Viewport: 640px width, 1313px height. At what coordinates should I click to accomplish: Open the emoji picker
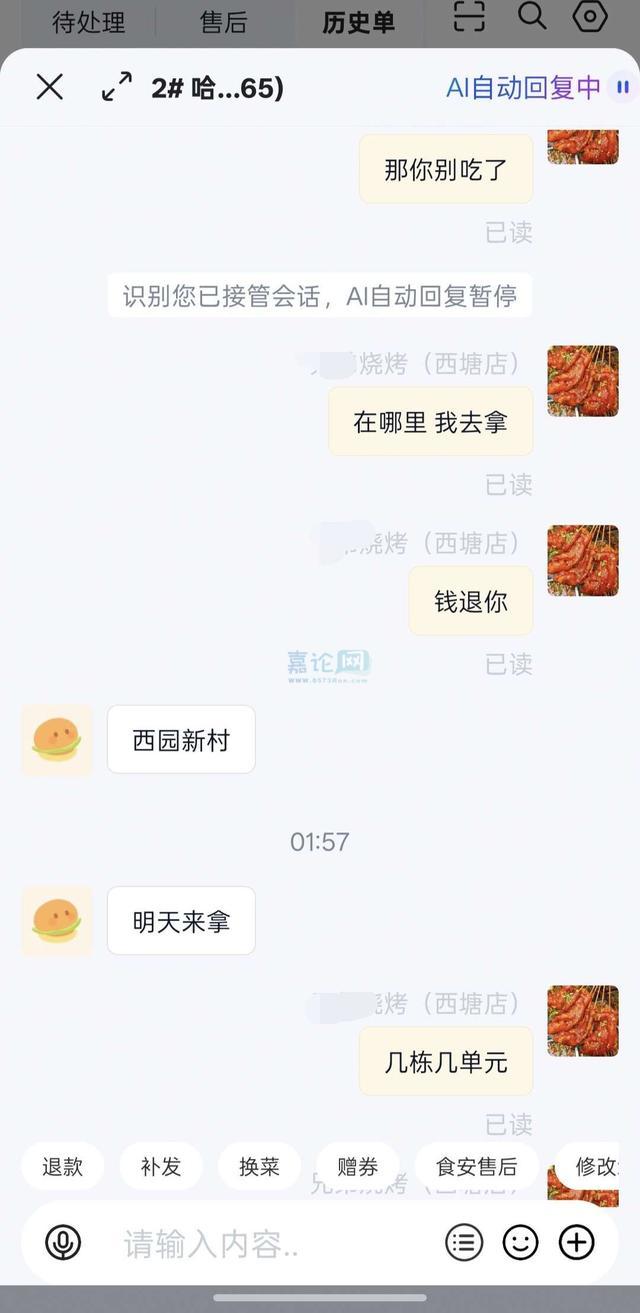point(520,1243)
